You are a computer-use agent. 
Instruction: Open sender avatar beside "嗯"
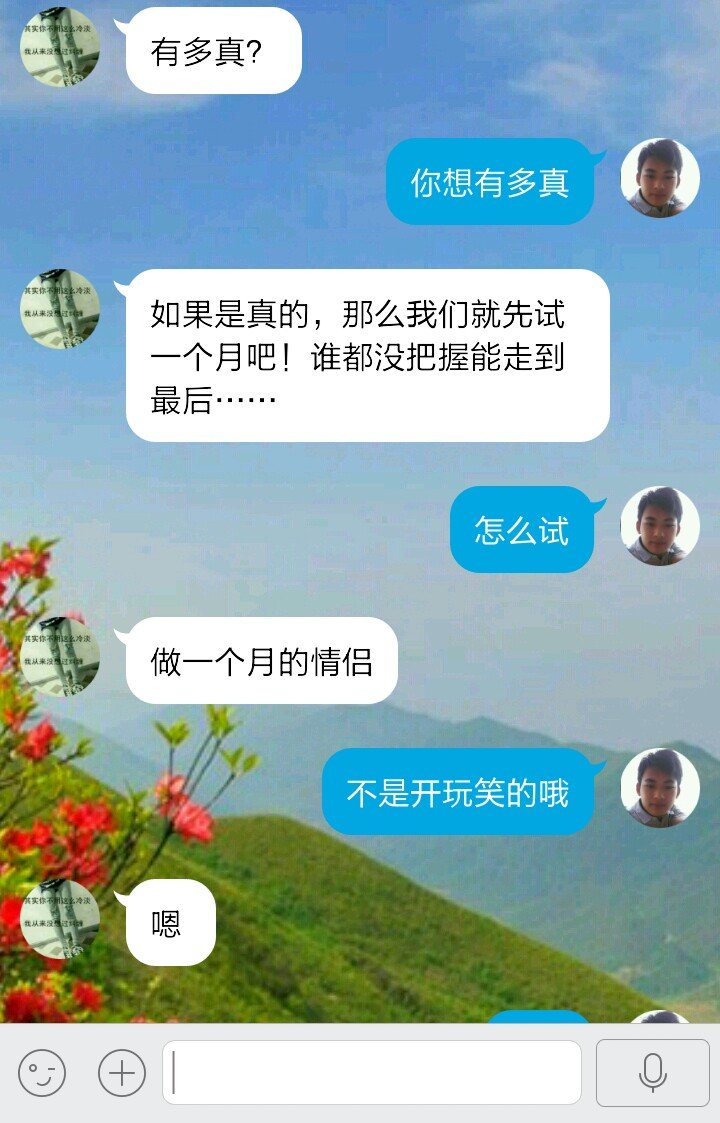click(60, 919)
